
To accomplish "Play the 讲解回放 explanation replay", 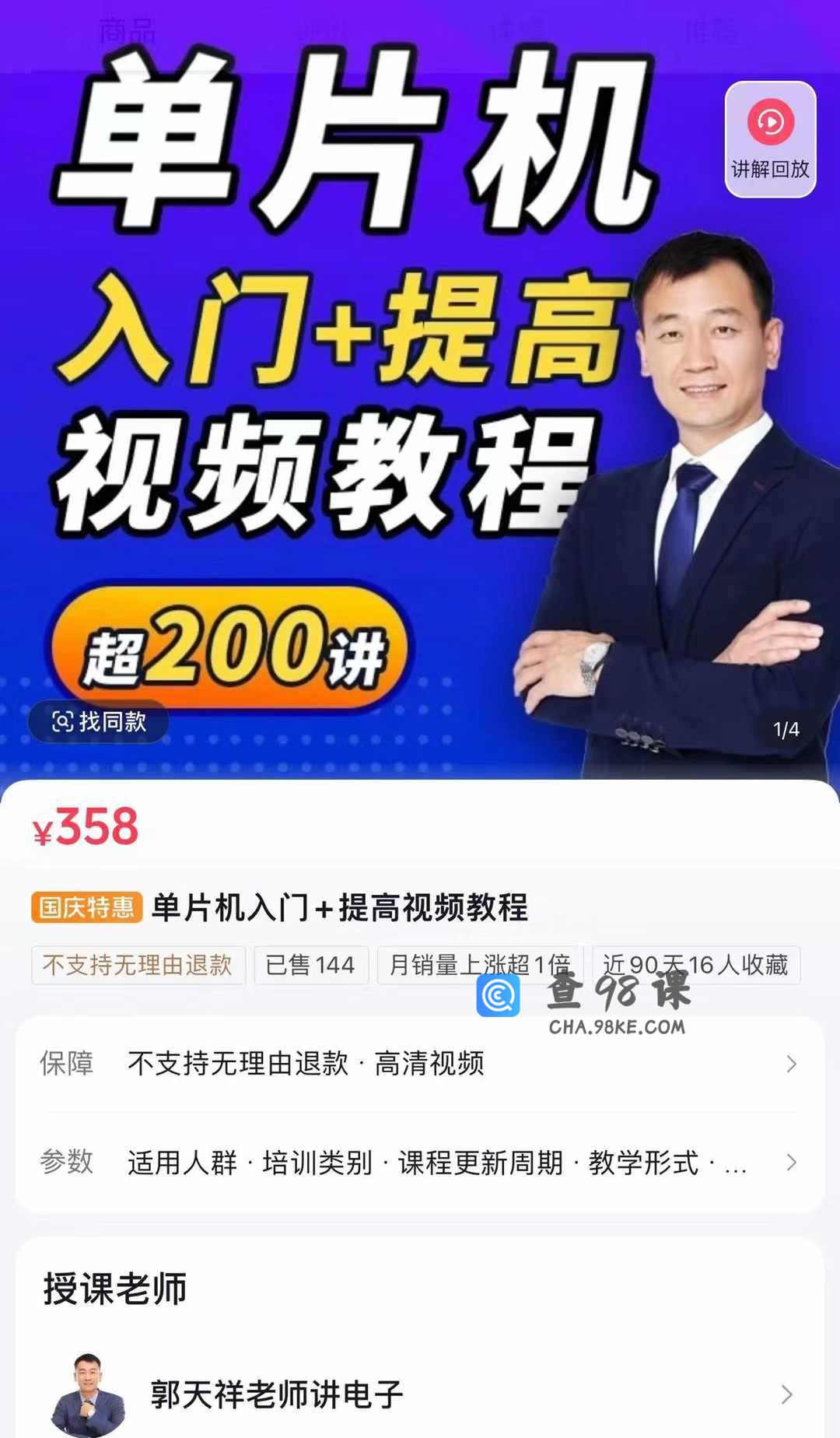I will click(770, 139).
